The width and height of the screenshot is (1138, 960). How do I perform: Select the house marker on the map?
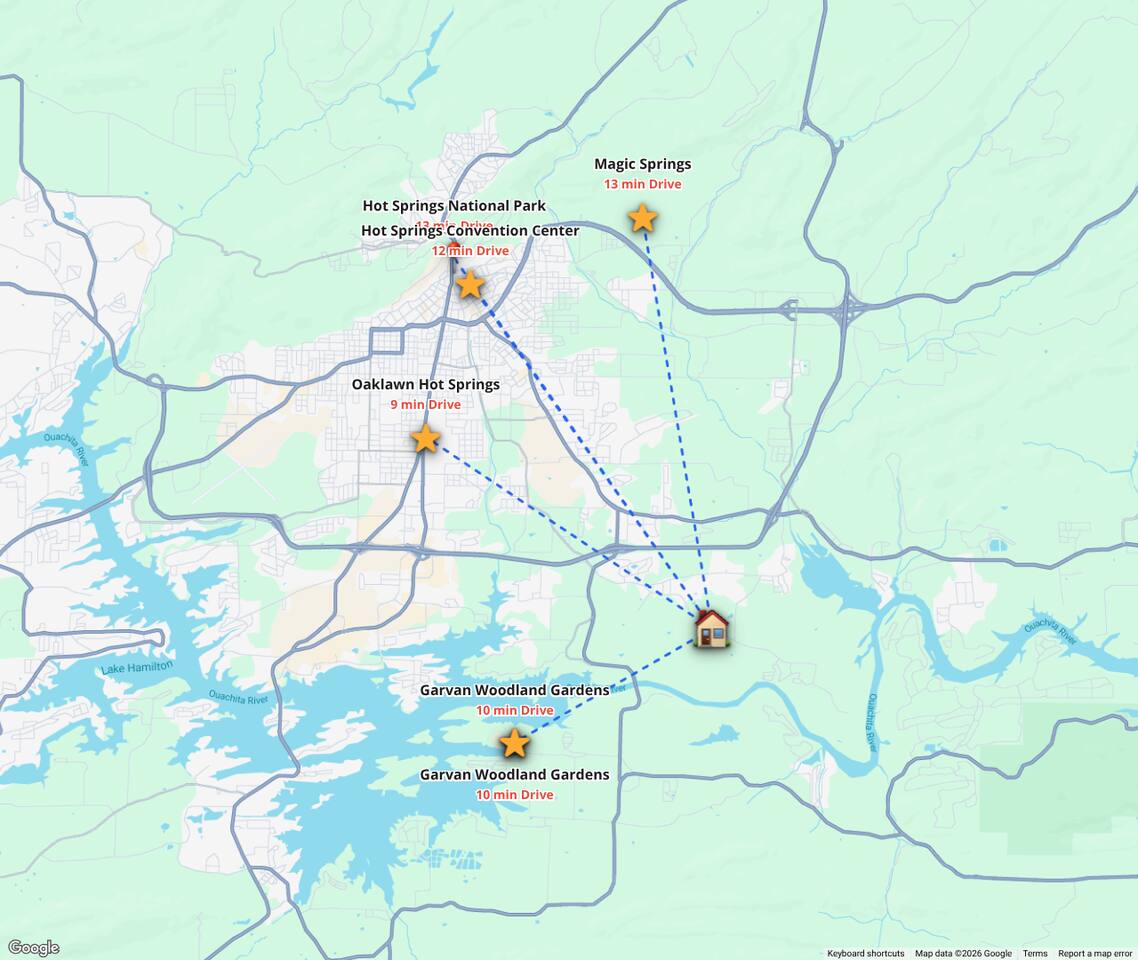711,629
